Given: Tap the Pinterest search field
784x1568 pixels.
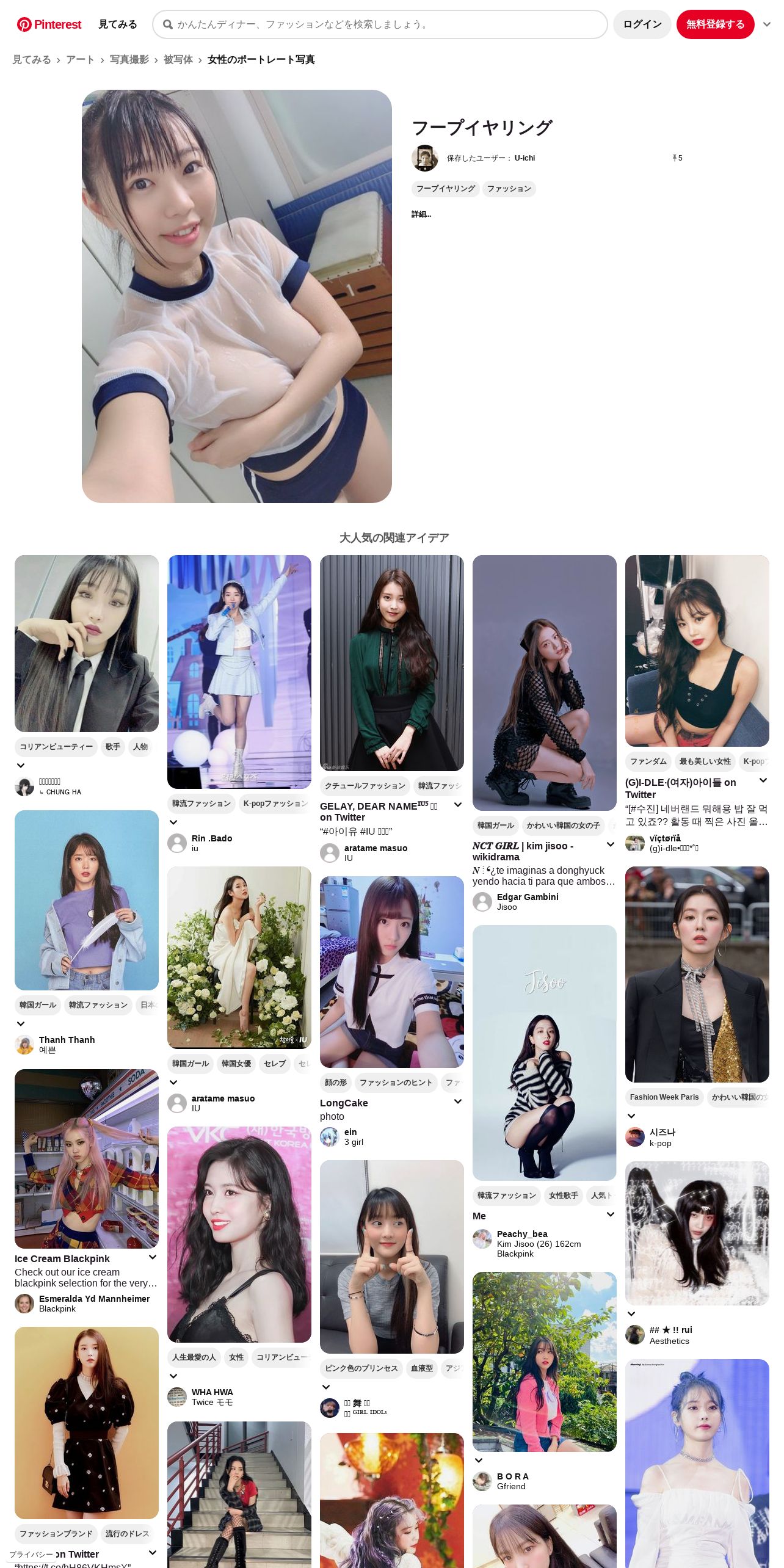Looking at the screenshot, I should click(x=380, y=24).
